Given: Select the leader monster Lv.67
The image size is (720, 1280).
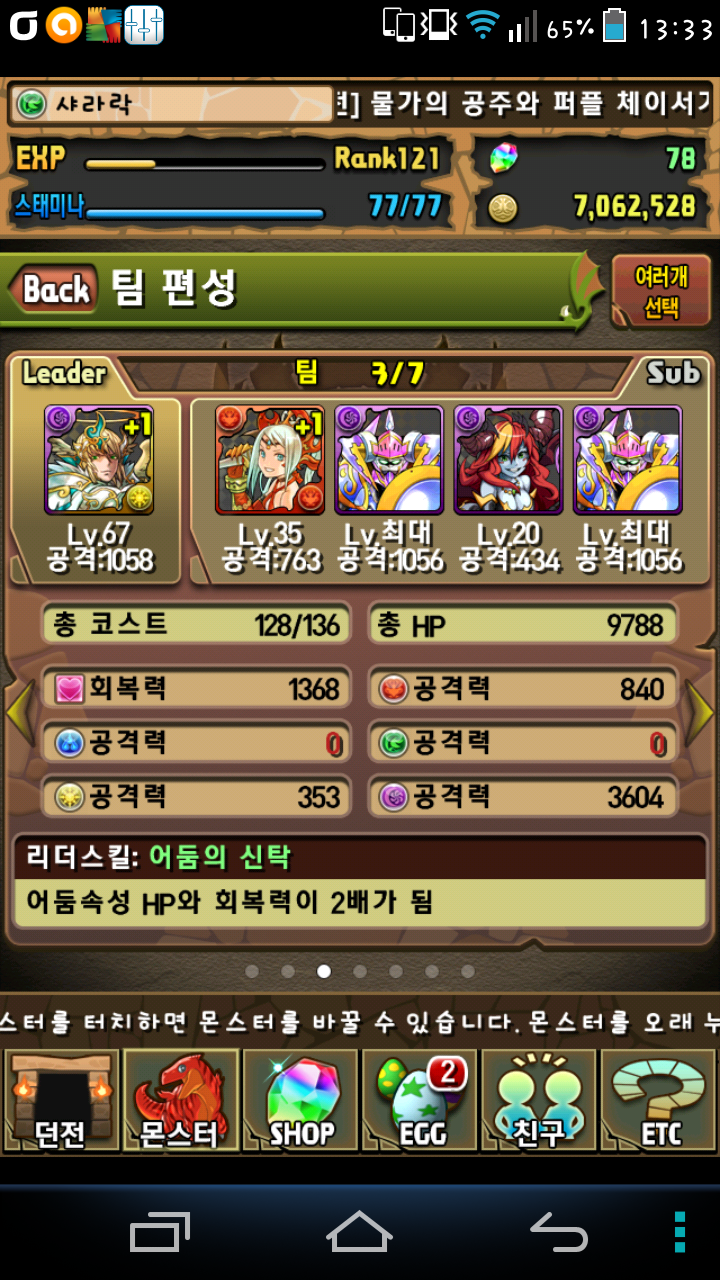Looking at the screenshot, I should click(95, 459).
